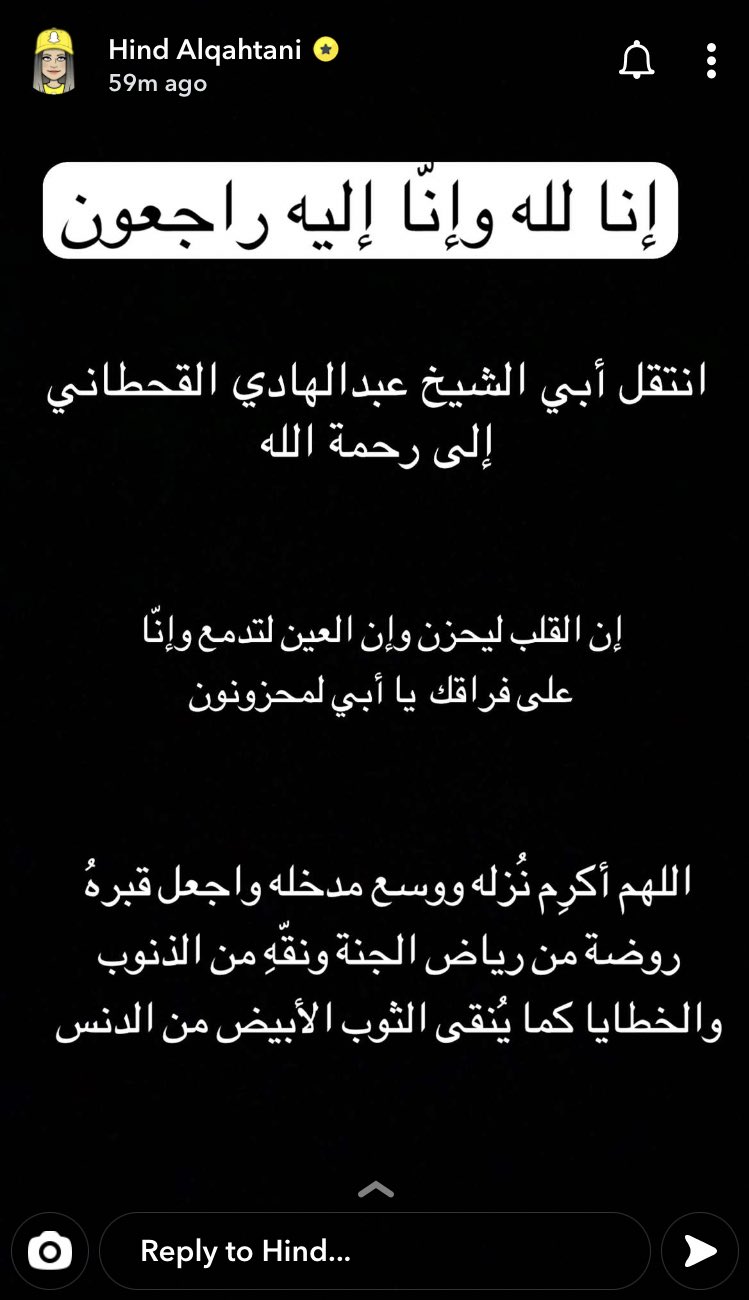Viewport: 749px width, 1300px height.
Task: Open the camera to reply with a snap
Action: (50, 1251)
